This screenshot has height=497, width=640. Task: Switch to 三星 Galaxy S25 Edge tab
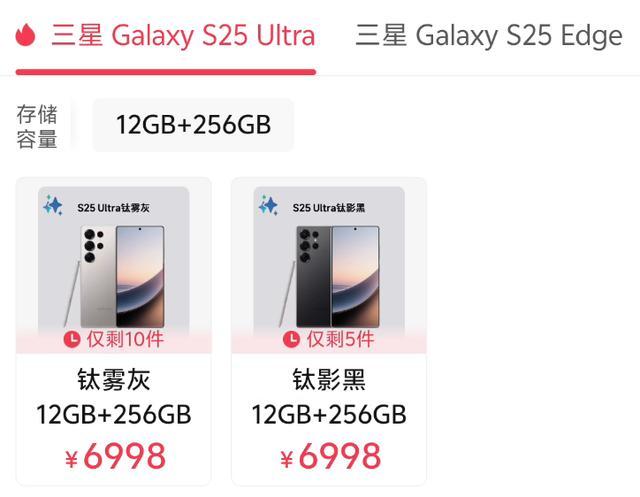click(x=490, y=37)
